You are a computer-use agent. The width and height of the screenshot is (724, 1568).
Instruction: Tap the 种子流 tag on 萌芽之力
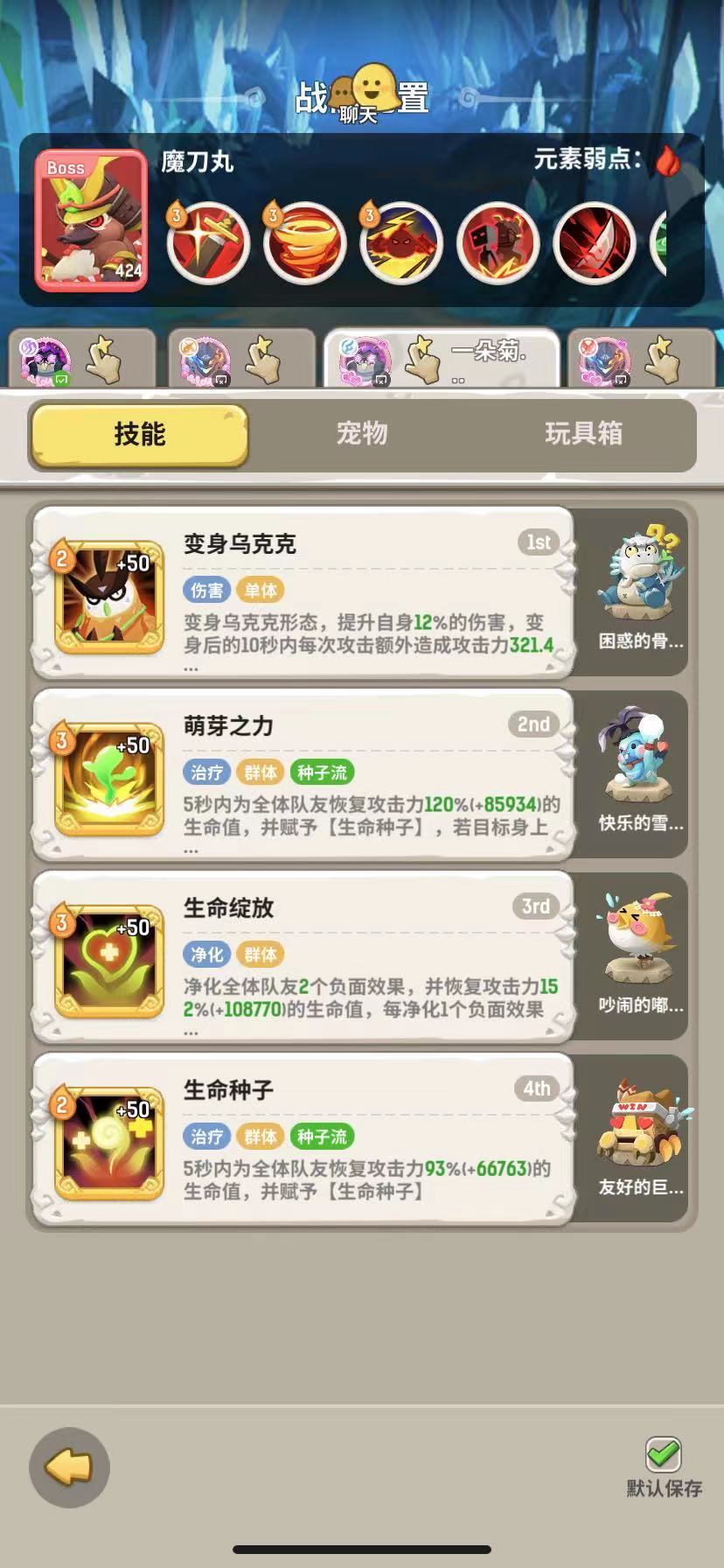[x=321, y=773]
